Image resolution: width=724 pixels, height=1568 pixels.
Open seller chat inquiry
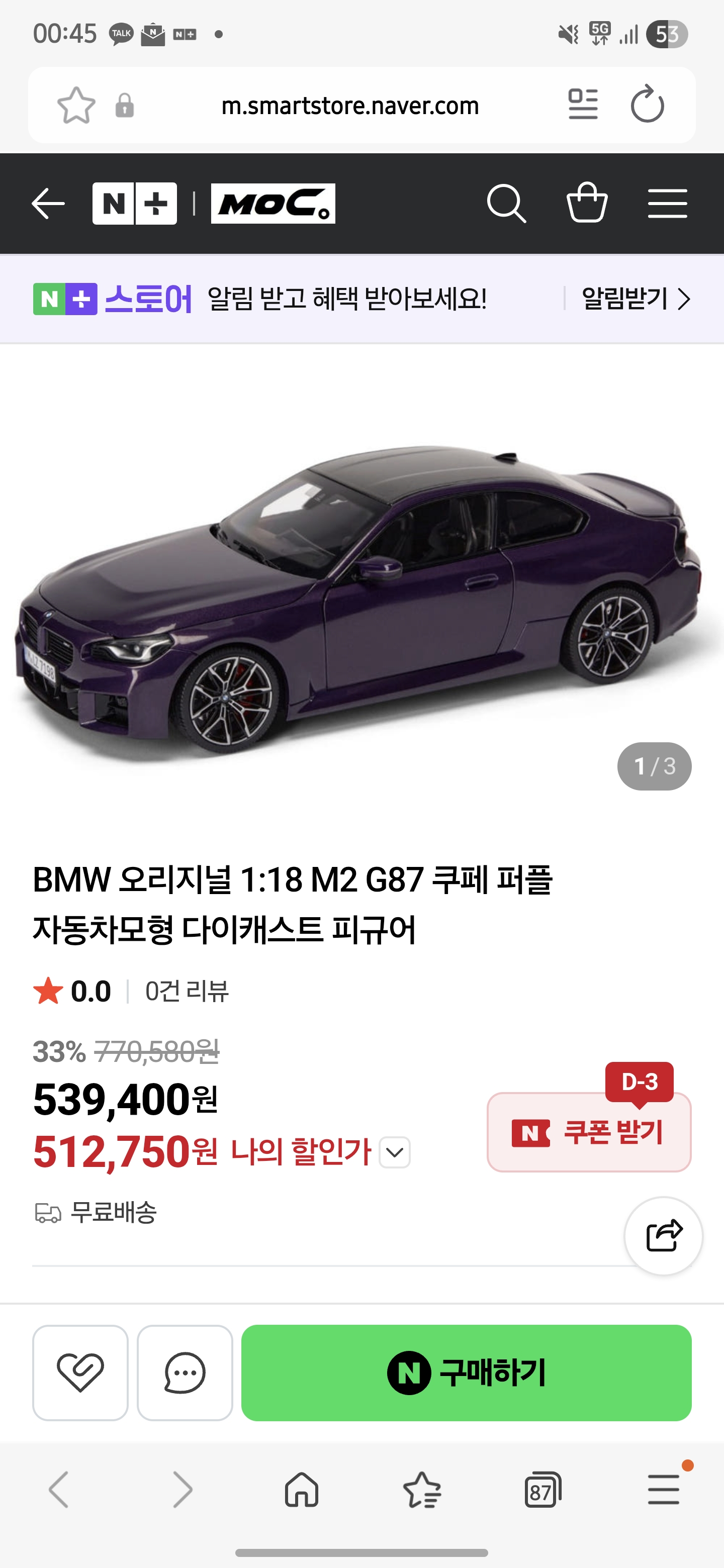point(185,1373)
